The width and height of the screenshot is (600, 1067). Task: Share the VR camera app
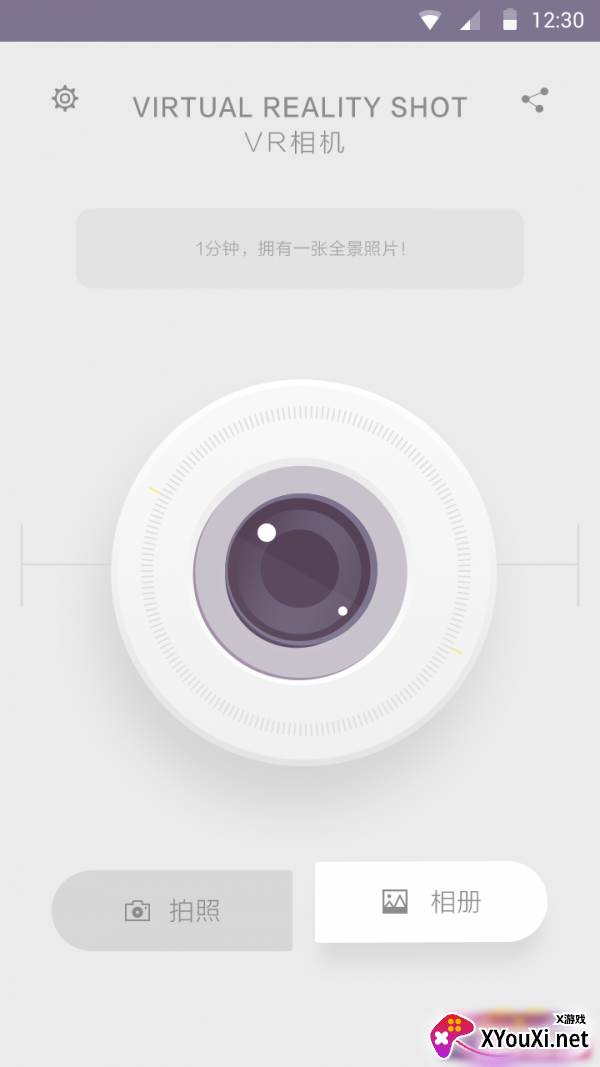coord(535,100)
